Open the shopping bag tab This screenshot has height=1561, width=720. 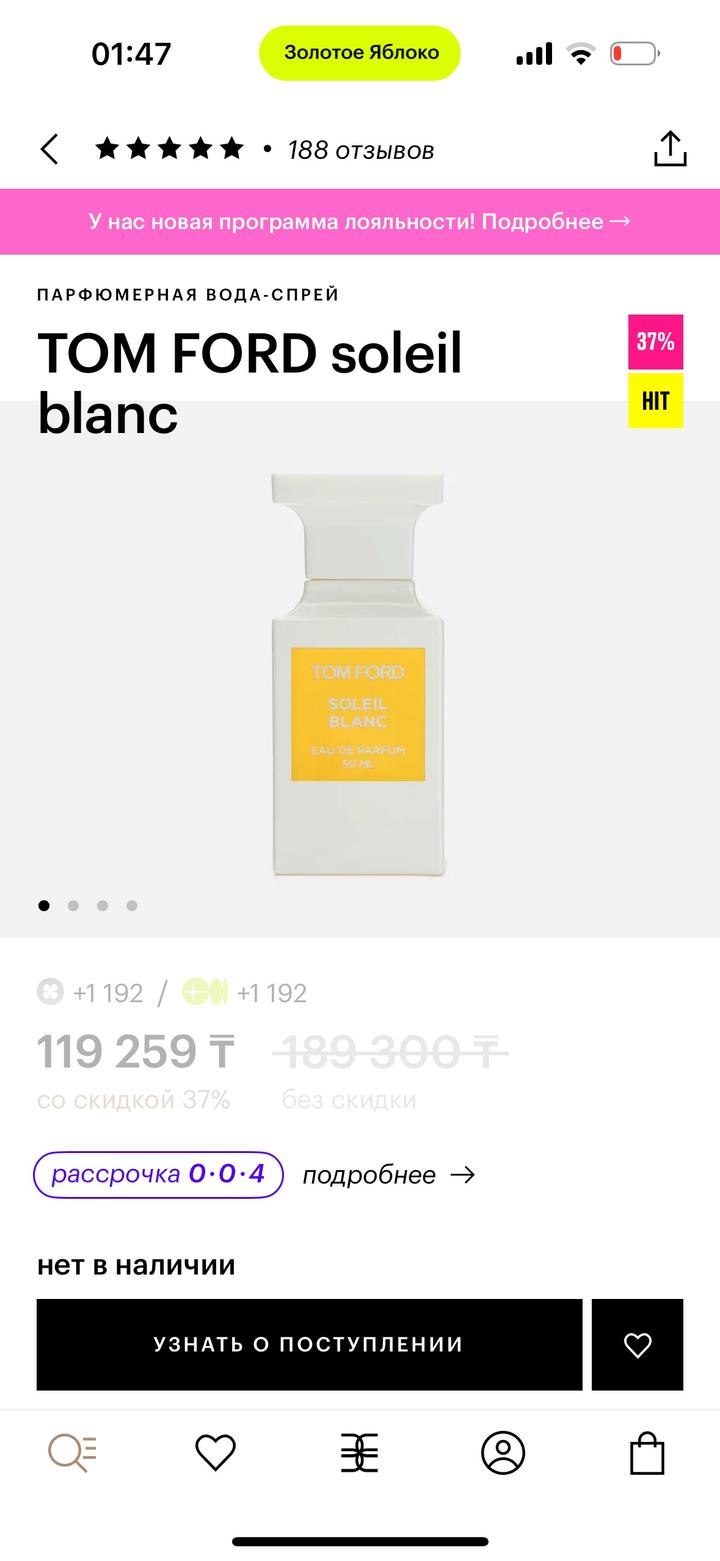pyautogui.click(x=647, y=1453)
